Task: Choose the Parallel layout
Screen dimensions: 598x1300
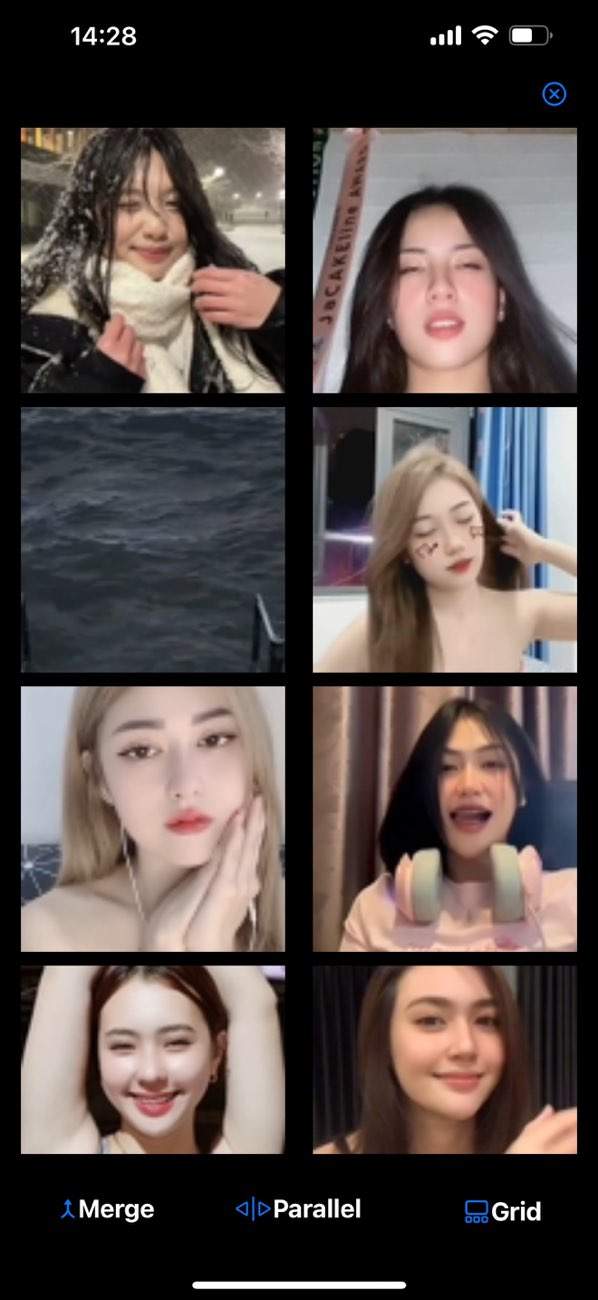Action: click(298, 1209)
